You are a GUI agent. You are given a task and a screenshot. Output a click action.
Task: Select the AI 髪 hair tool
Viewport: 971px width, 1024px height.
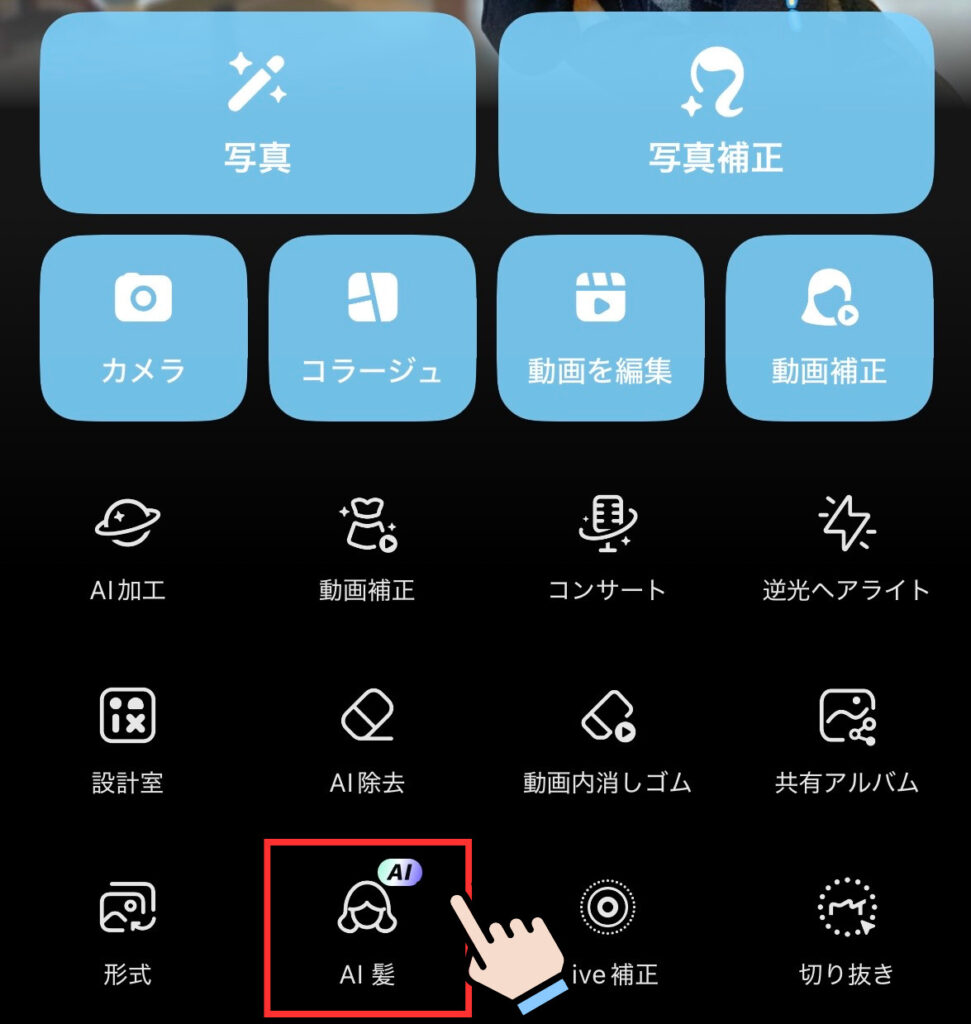coord(367,930)
